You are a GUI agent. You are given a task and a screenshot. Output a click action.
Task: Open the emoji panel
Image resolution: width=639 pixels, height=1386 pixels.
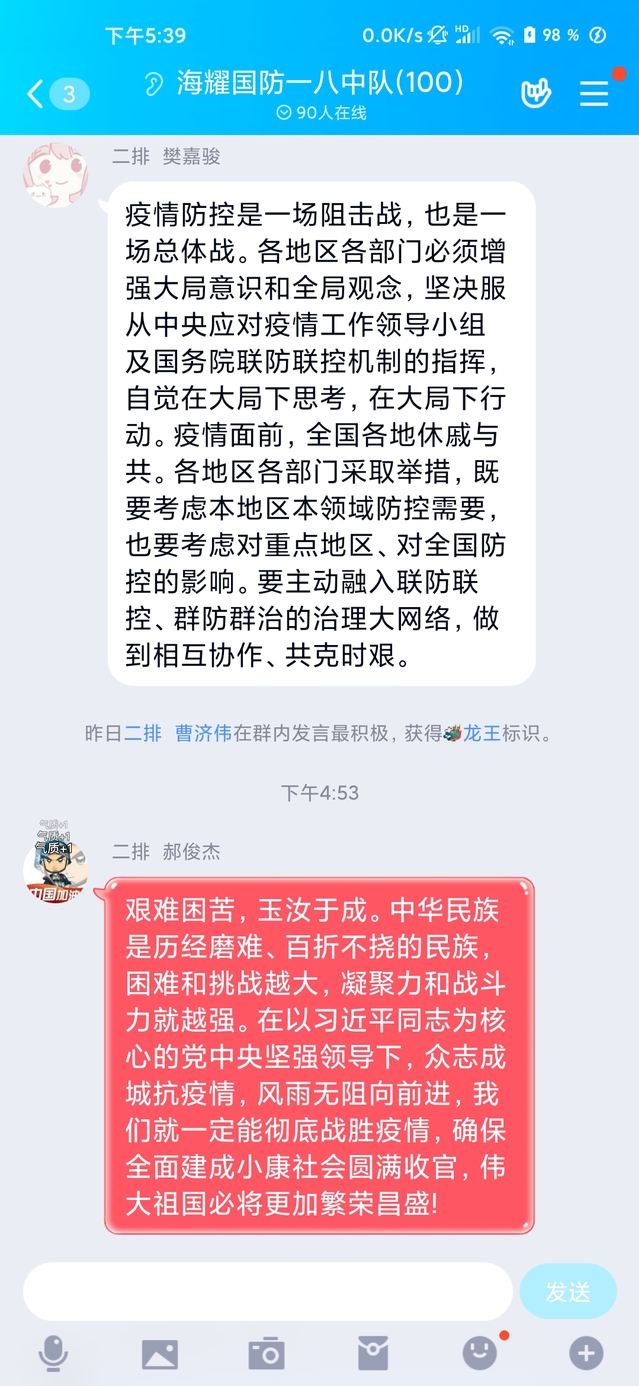[x=480, y=1354]
